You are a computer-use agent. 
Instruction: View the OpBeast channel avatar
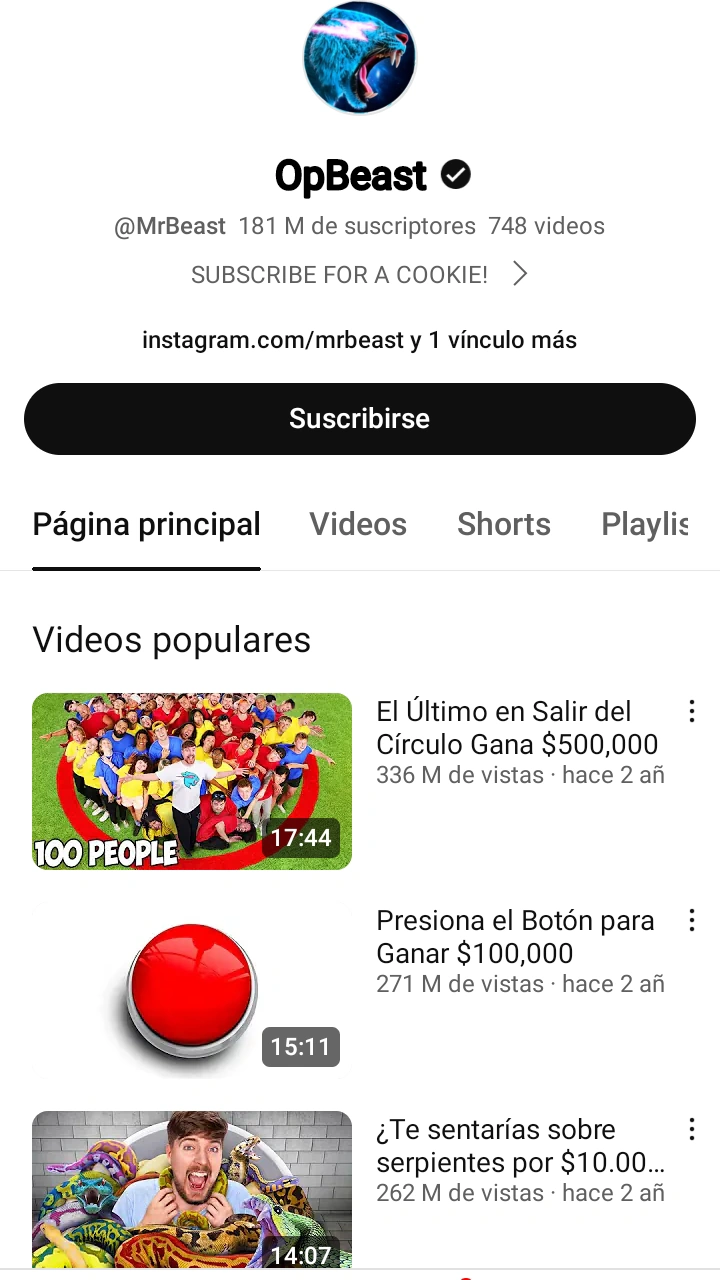pos(359,58)
